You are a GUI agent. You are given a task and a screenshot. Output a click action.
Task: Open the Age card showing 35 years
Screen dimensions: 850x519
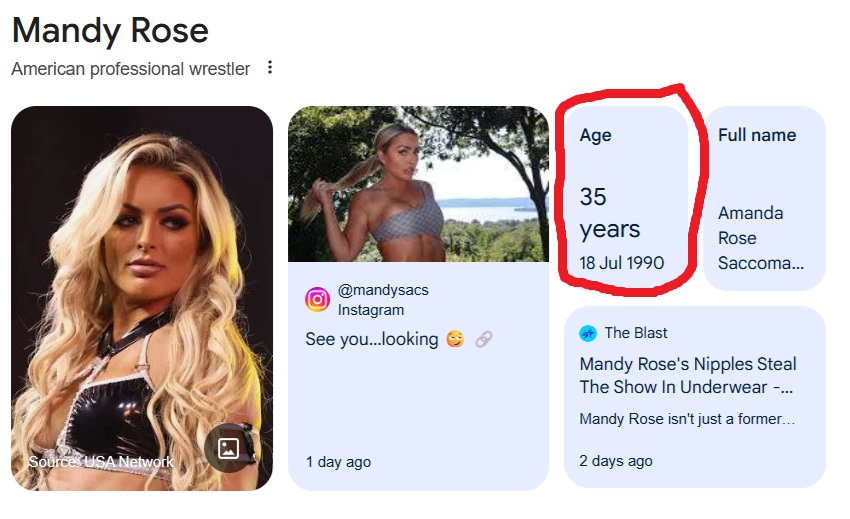click(621, 198)
